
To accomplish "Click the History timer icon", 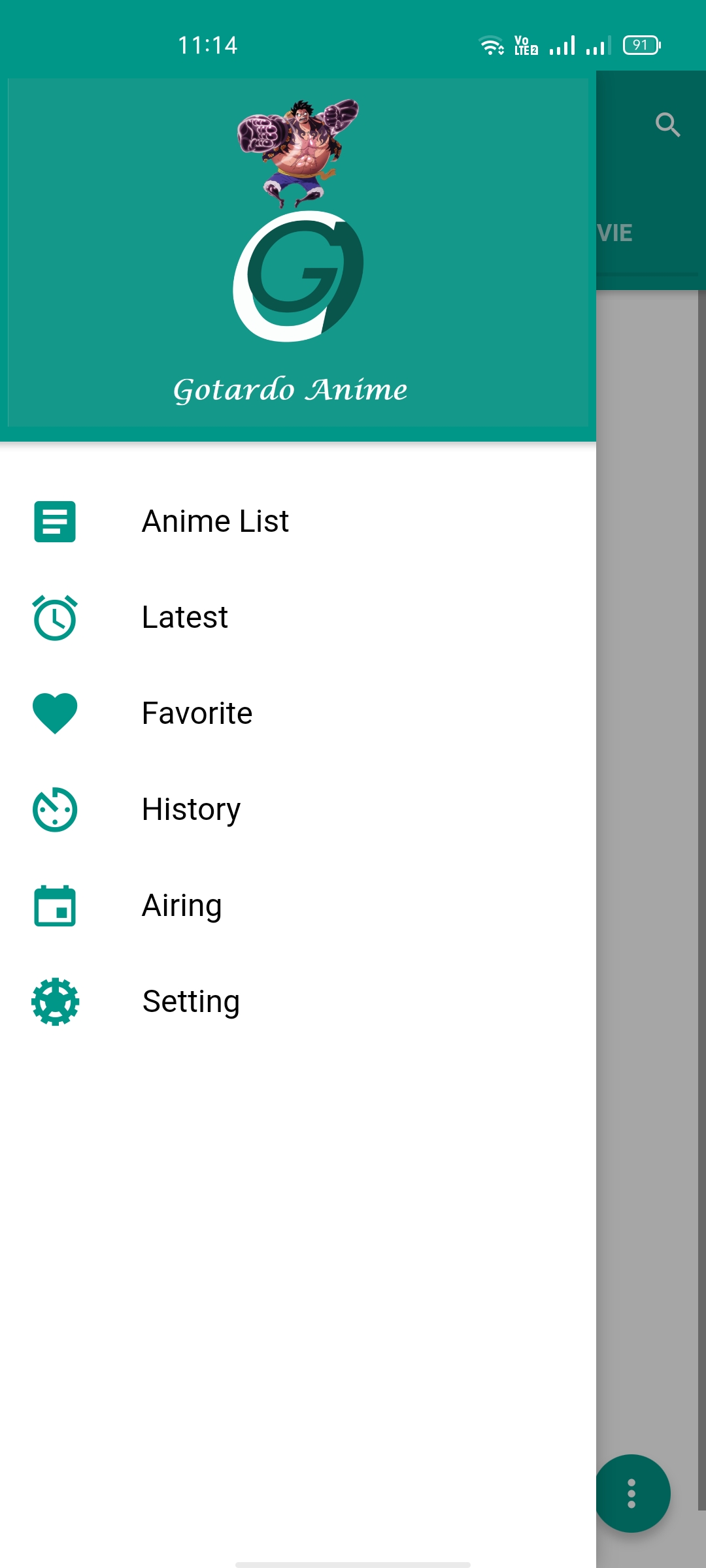I will coord(55,809).
